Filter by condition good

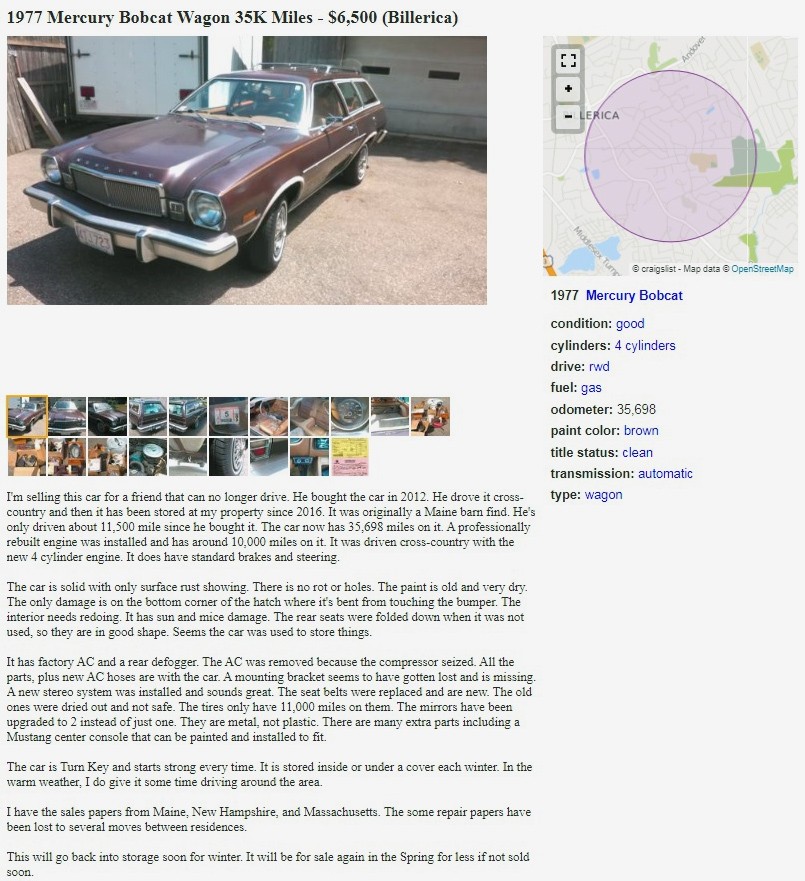click(630, 324)
